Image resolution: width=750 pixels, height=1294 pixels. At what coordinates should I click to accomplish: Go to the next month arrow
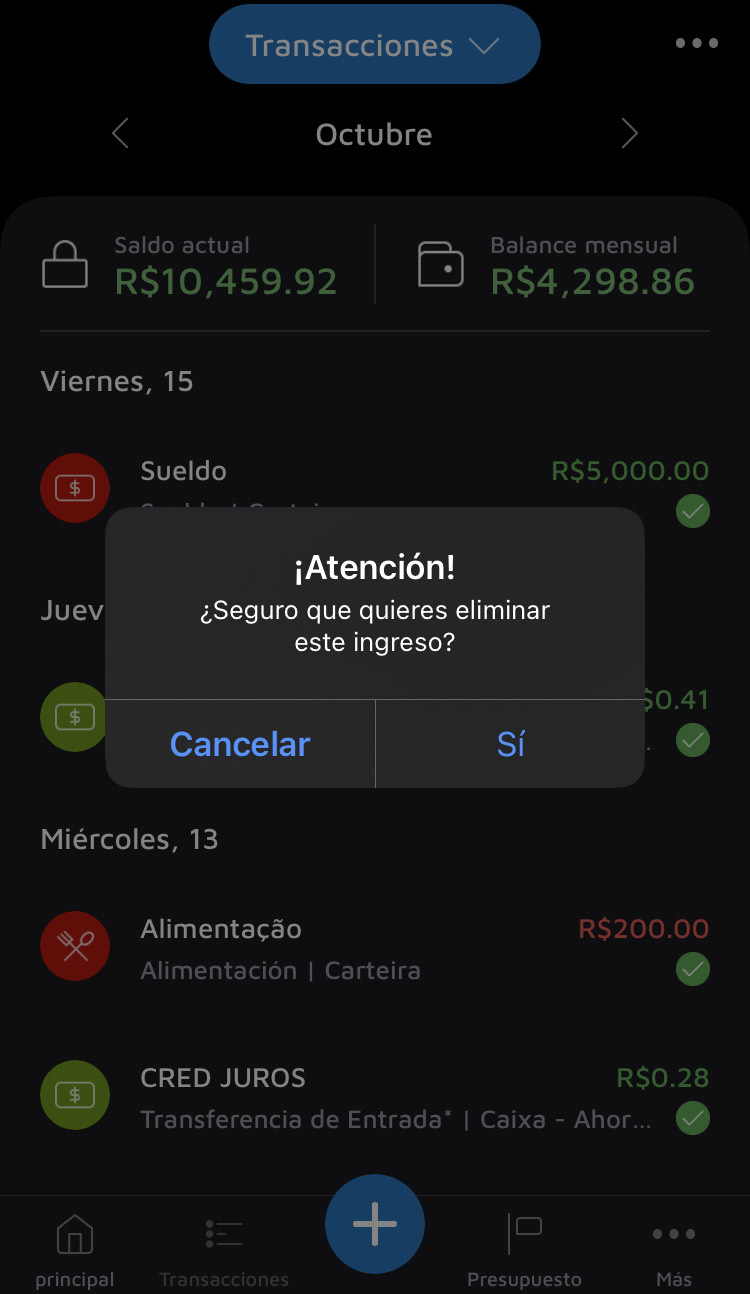[629, 134]
